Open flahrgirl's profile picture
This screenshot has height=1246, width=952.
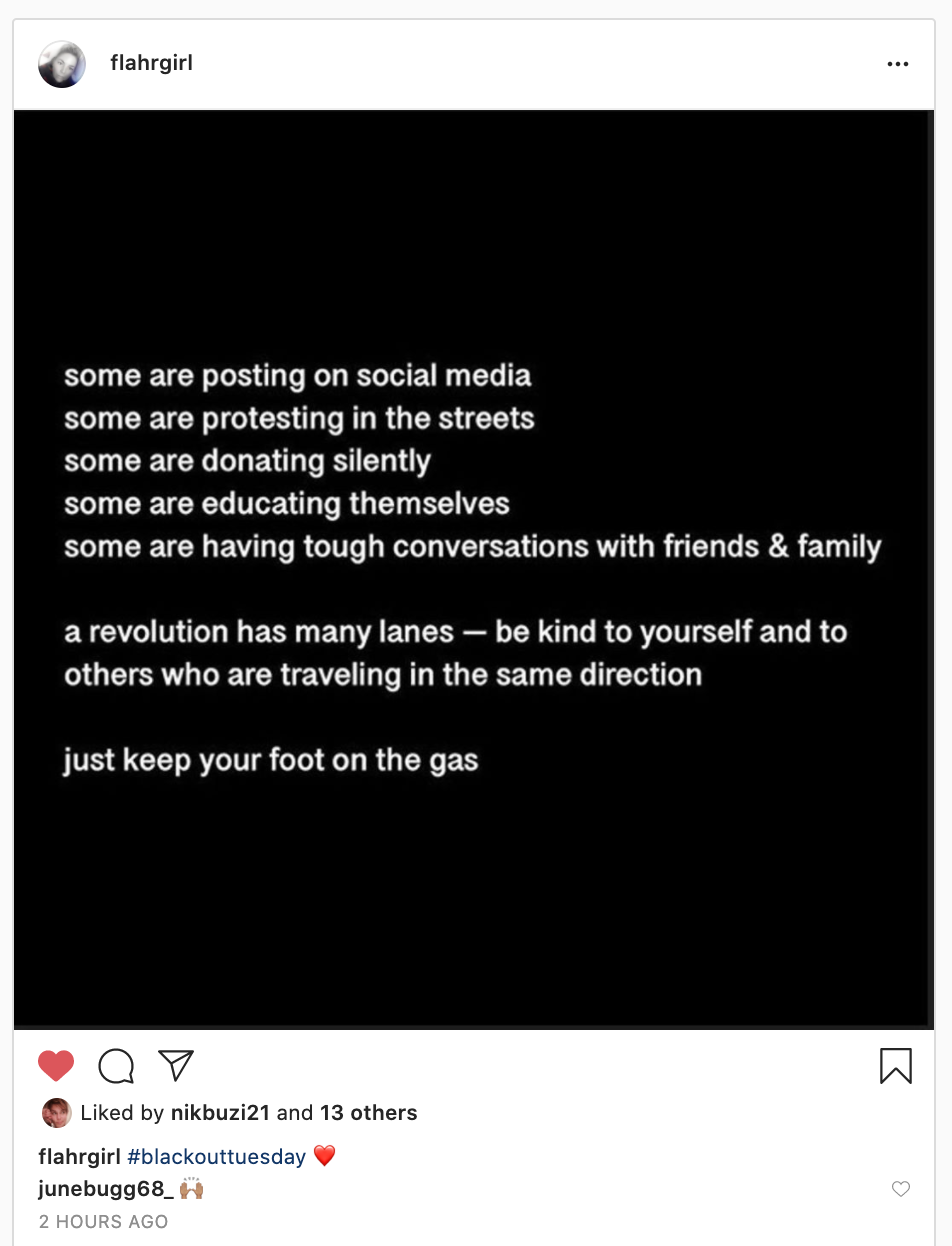[61, 64]
